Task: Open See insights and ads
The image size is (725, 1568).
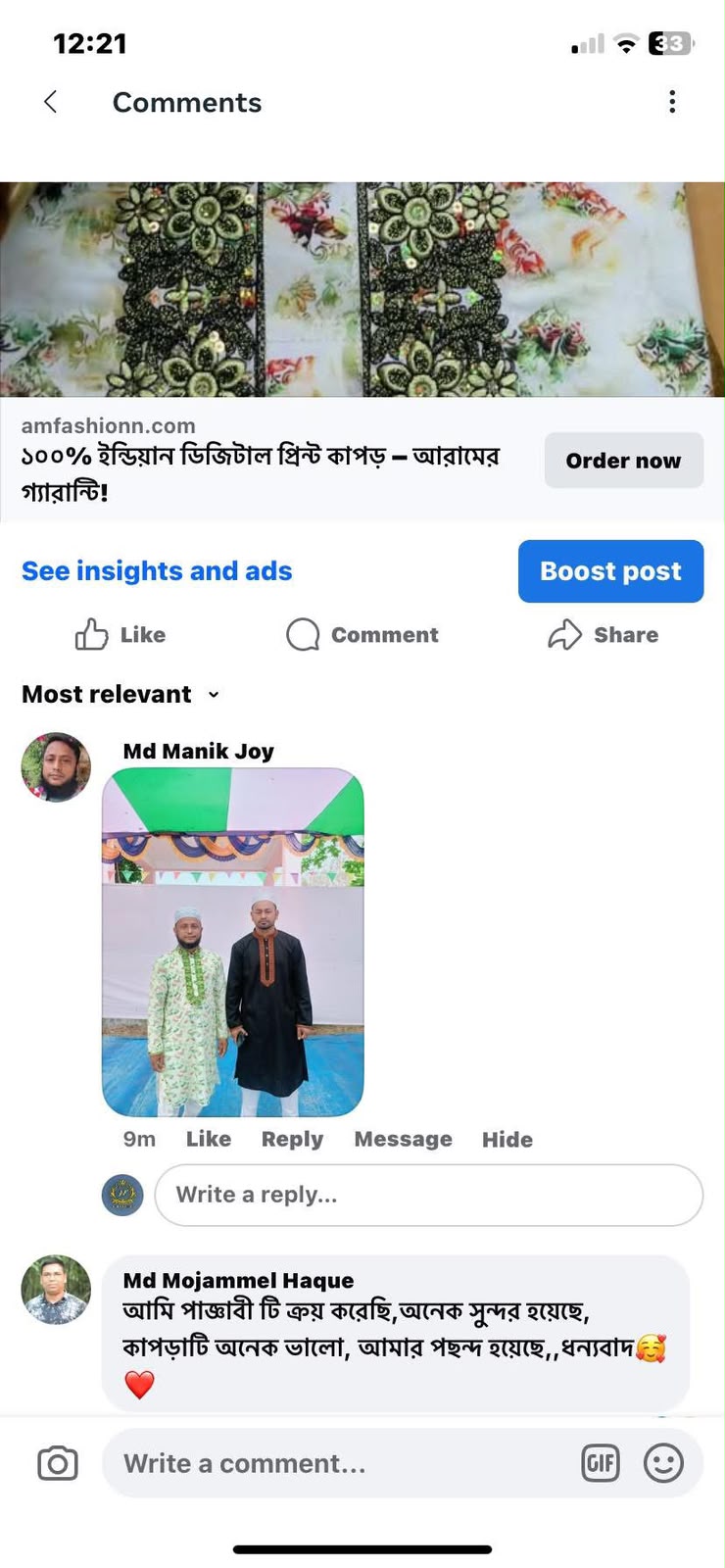Action: (x=157, y=571)
